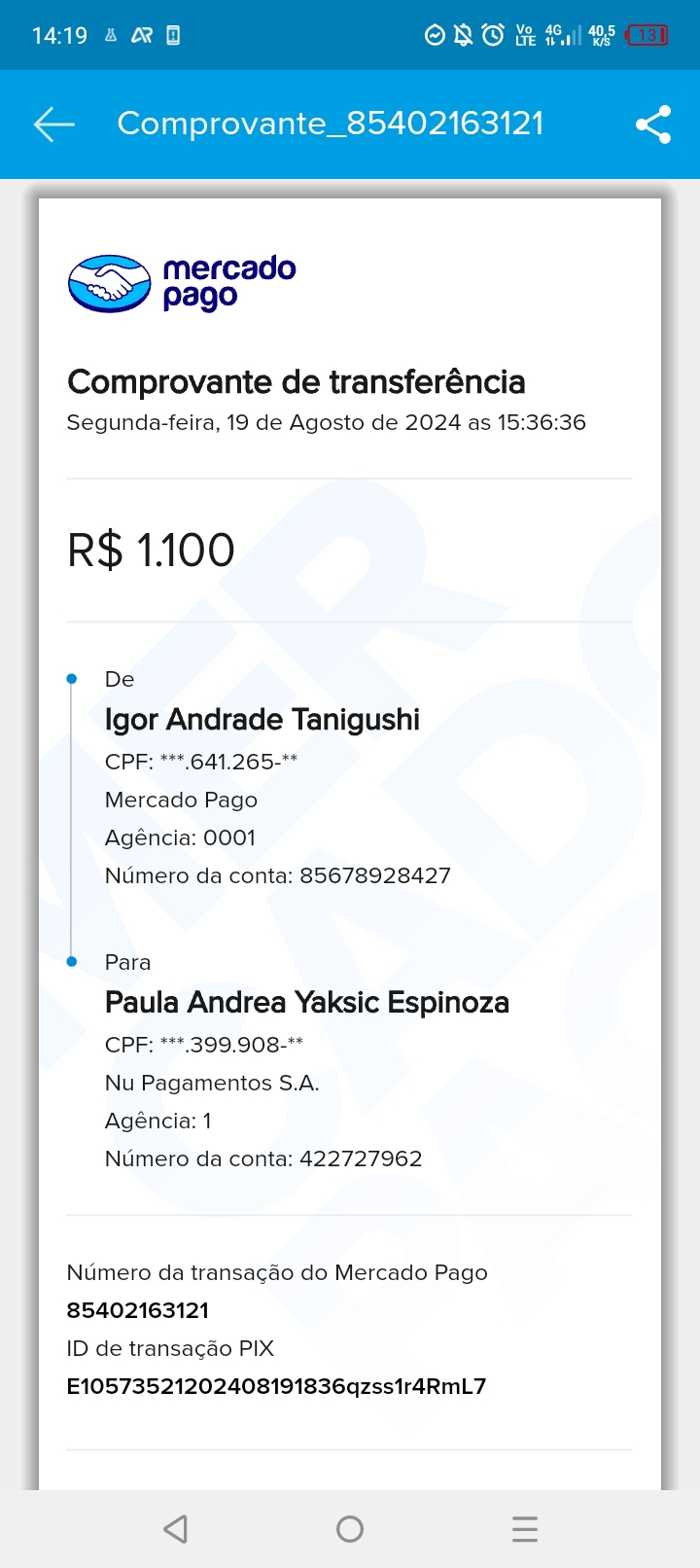Go to the home screen

(350, 1529)
